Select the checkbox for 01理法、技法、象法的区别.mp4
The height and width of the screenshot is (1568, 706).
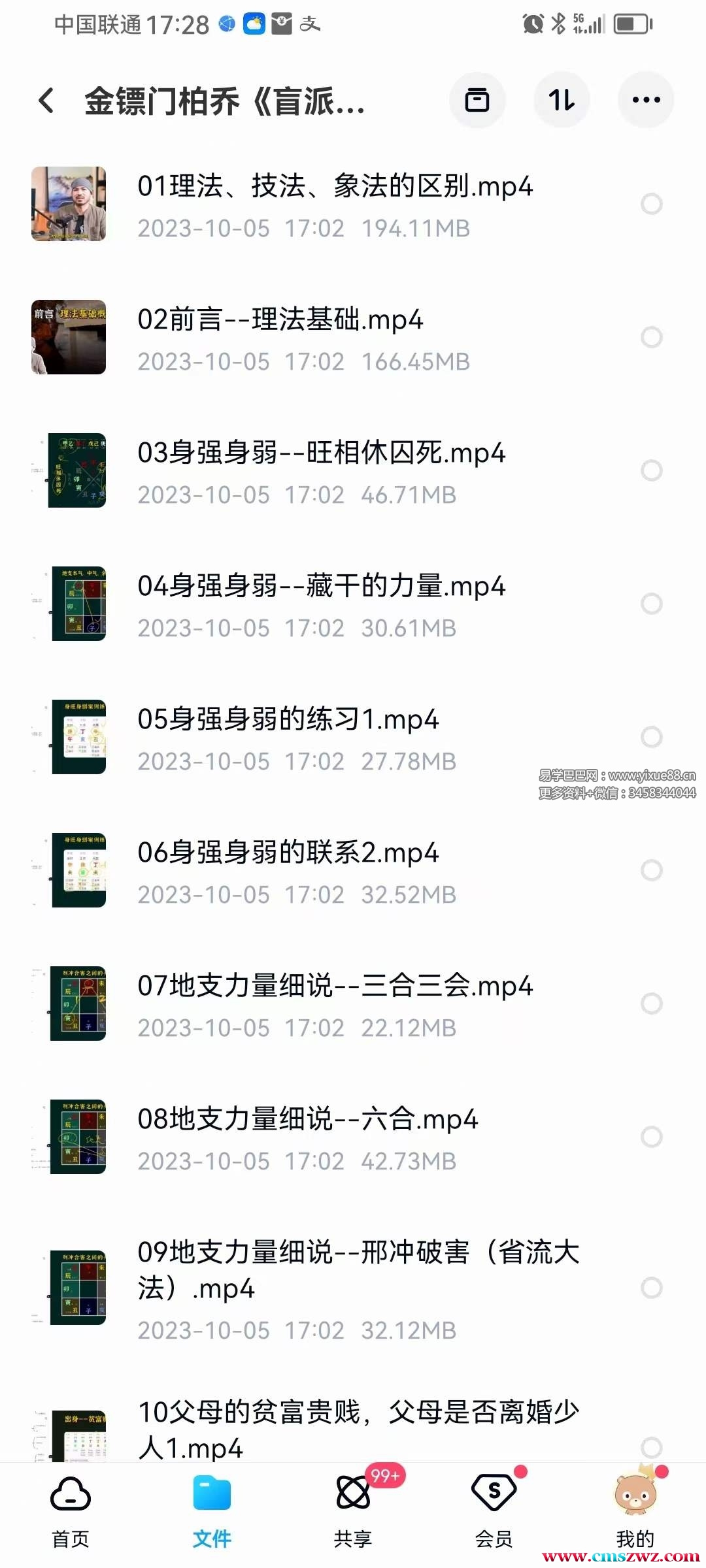point(651,204)
